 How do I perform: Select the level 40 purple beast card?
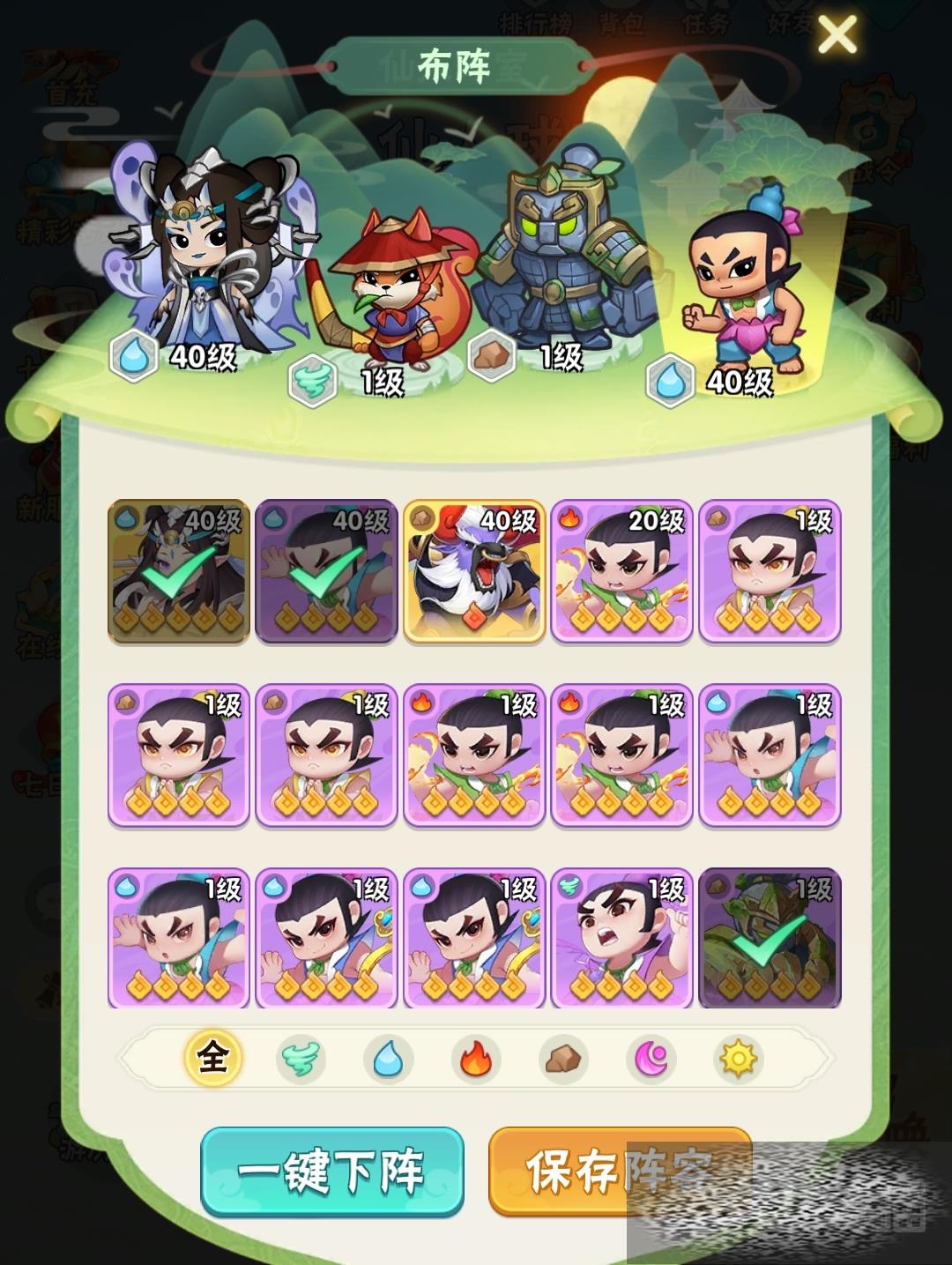474,571
